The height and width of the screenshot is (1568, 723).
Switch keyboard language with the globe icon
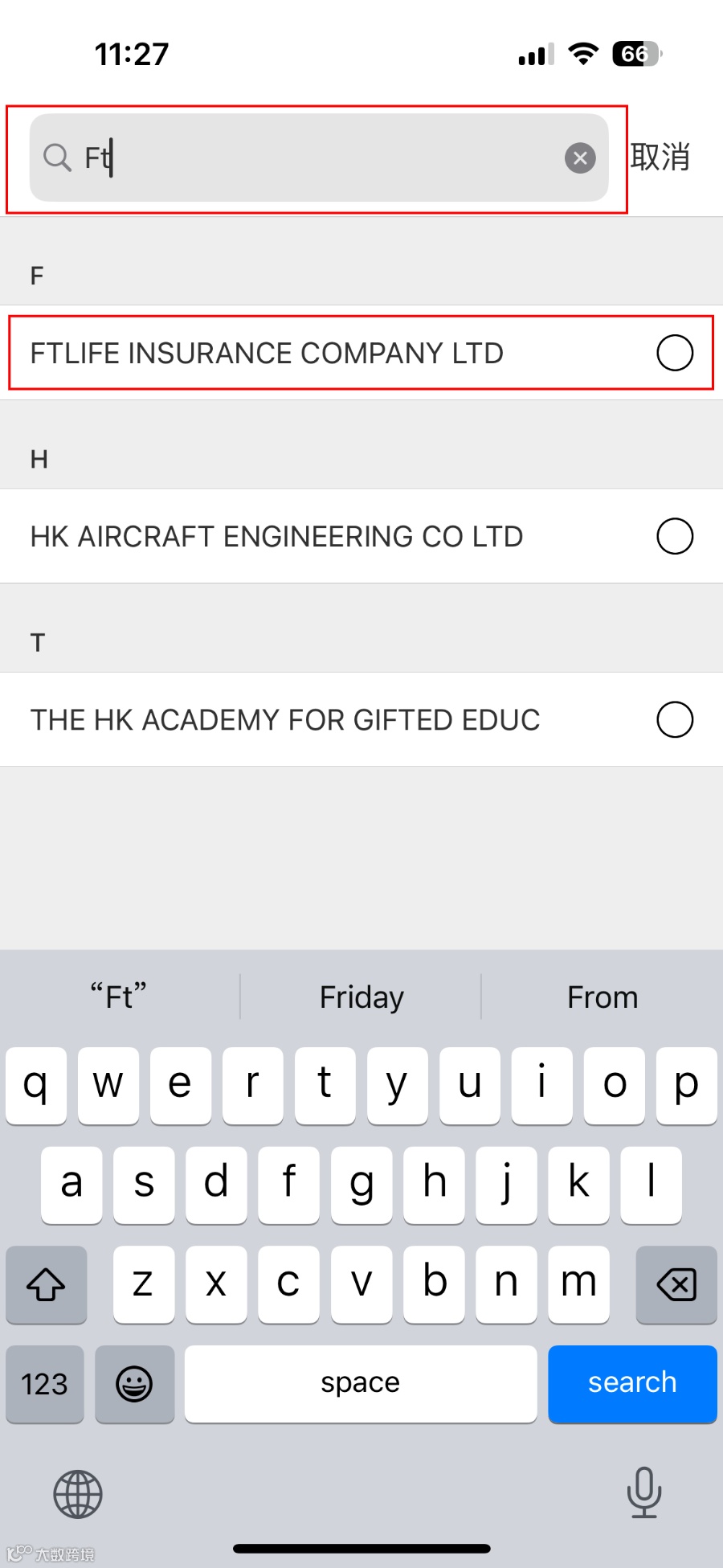[x=78, y=1494]
